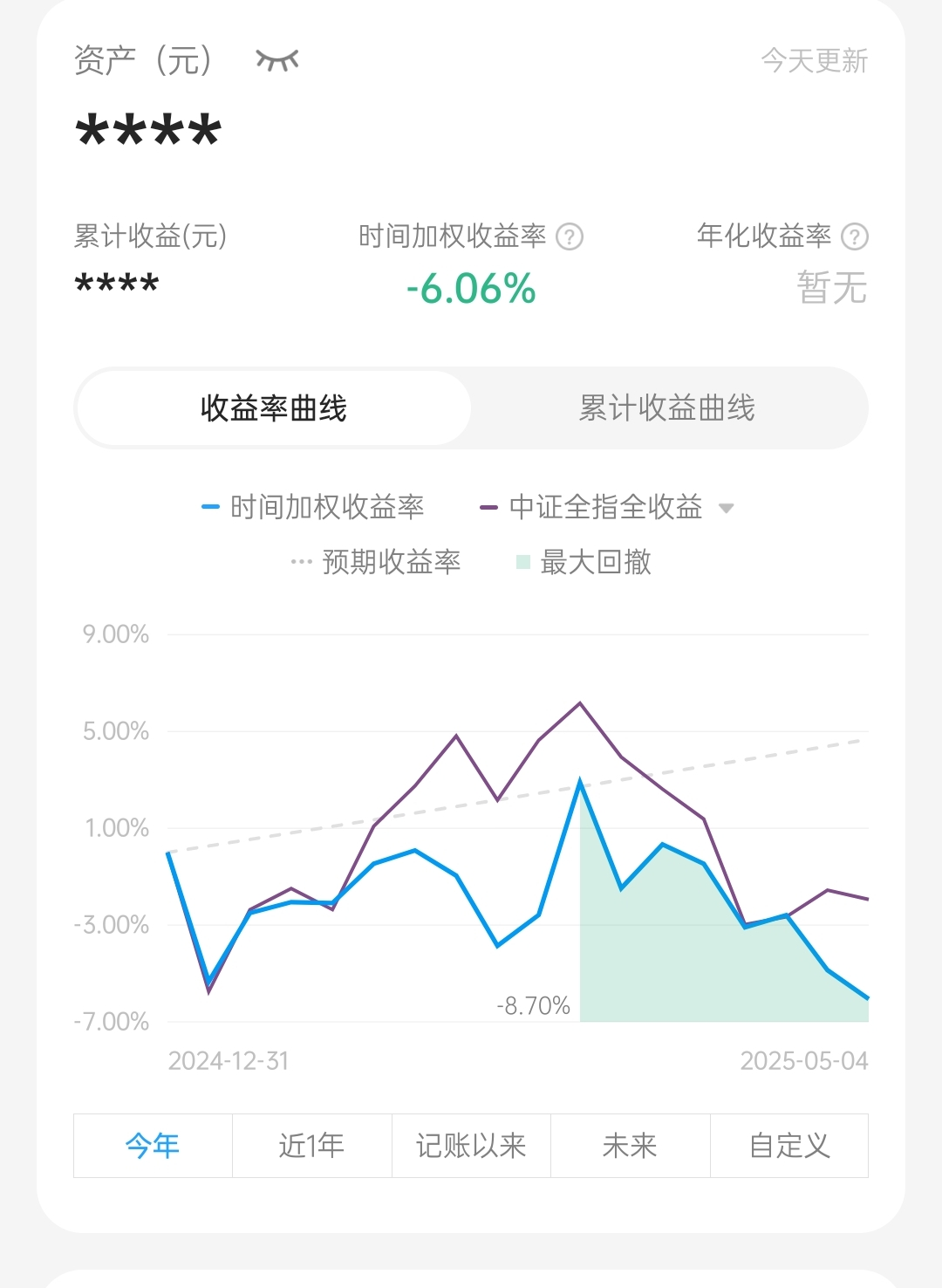Image resolution: width=942 pixels, height=1288 pixels.
Task: Select the 今年 time range
Action: tap(153, 1146)
